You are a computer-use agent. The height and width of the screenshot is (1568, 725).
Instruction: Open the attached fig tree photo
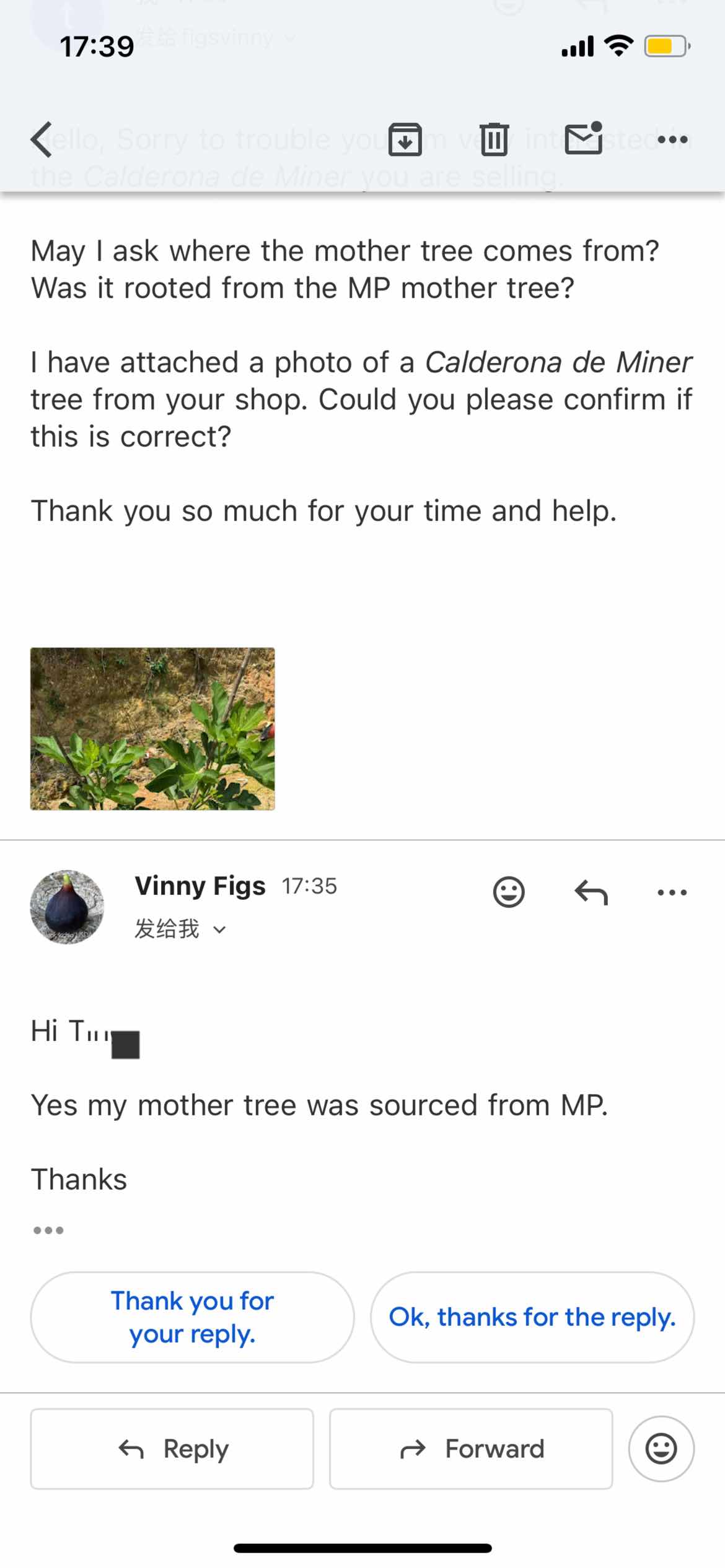(x=152, y=729)
